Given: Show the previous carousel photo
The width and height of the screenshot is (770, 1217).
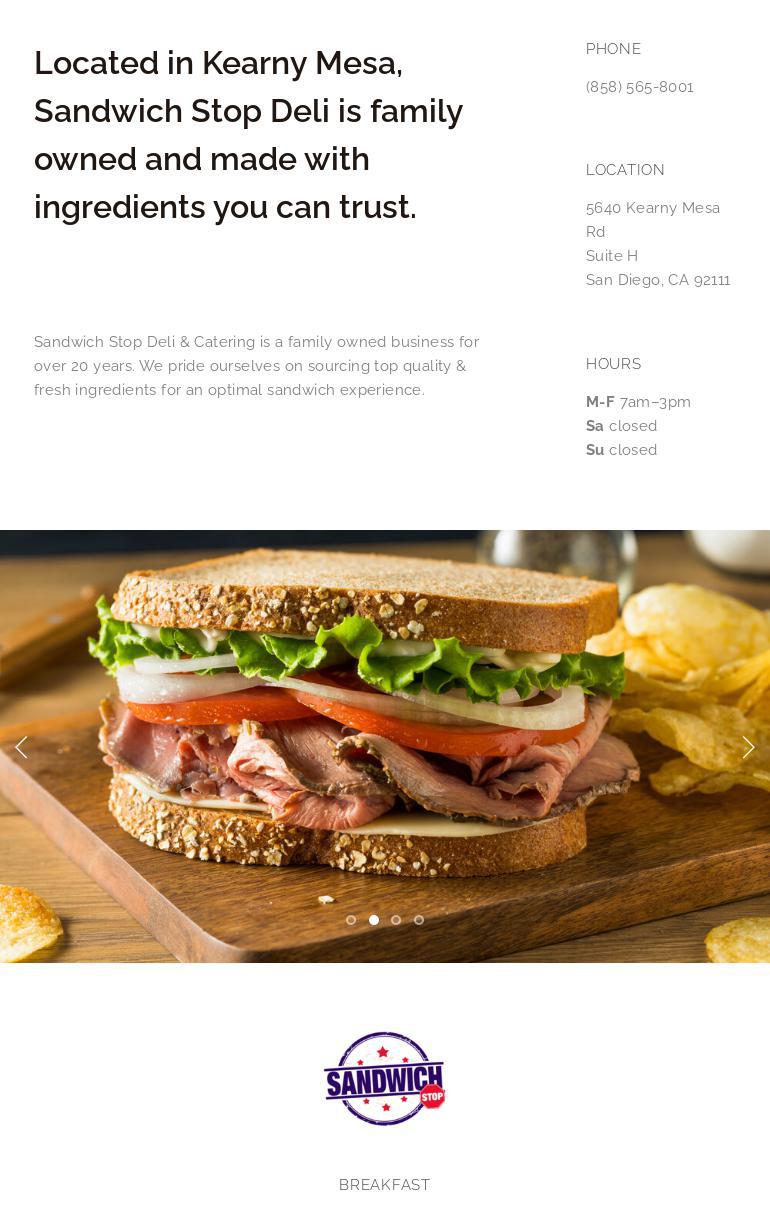Looking at the screenshot, I should point(21,747).
